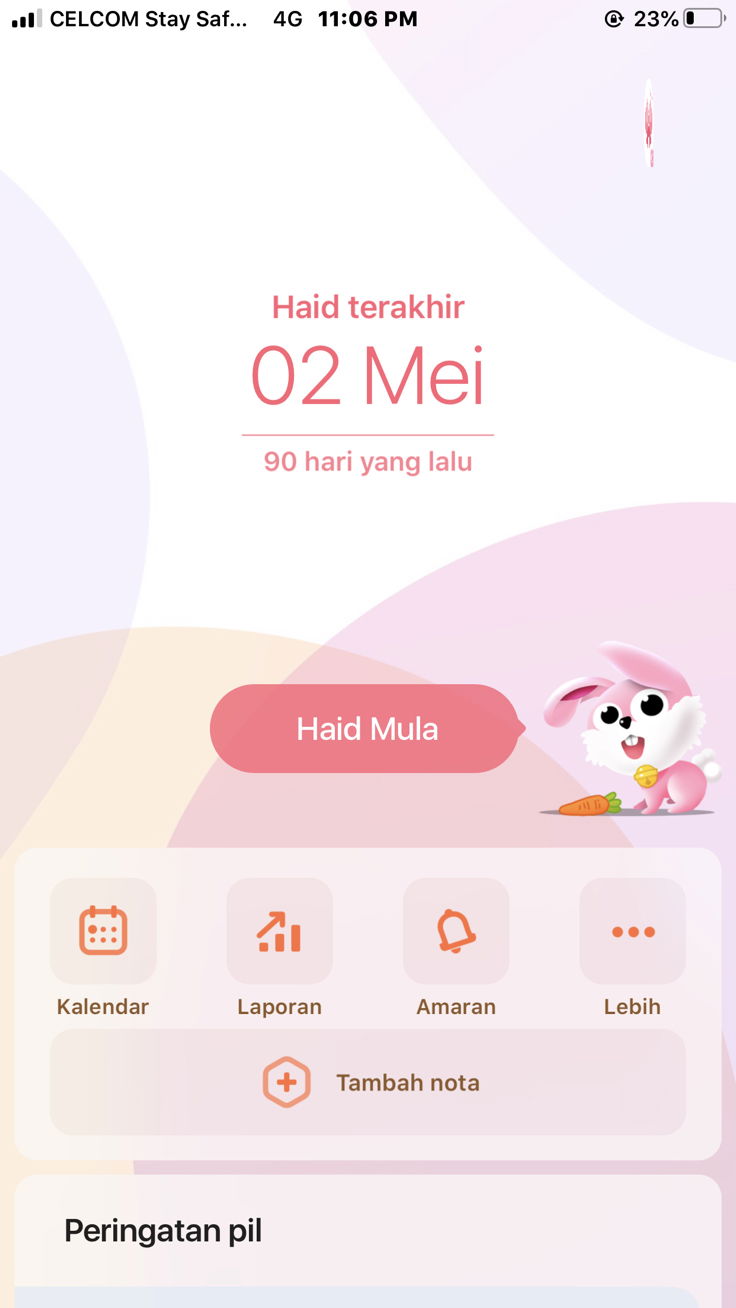
Task: Add a note with Tambah nota
Action: click(368, 1082)
